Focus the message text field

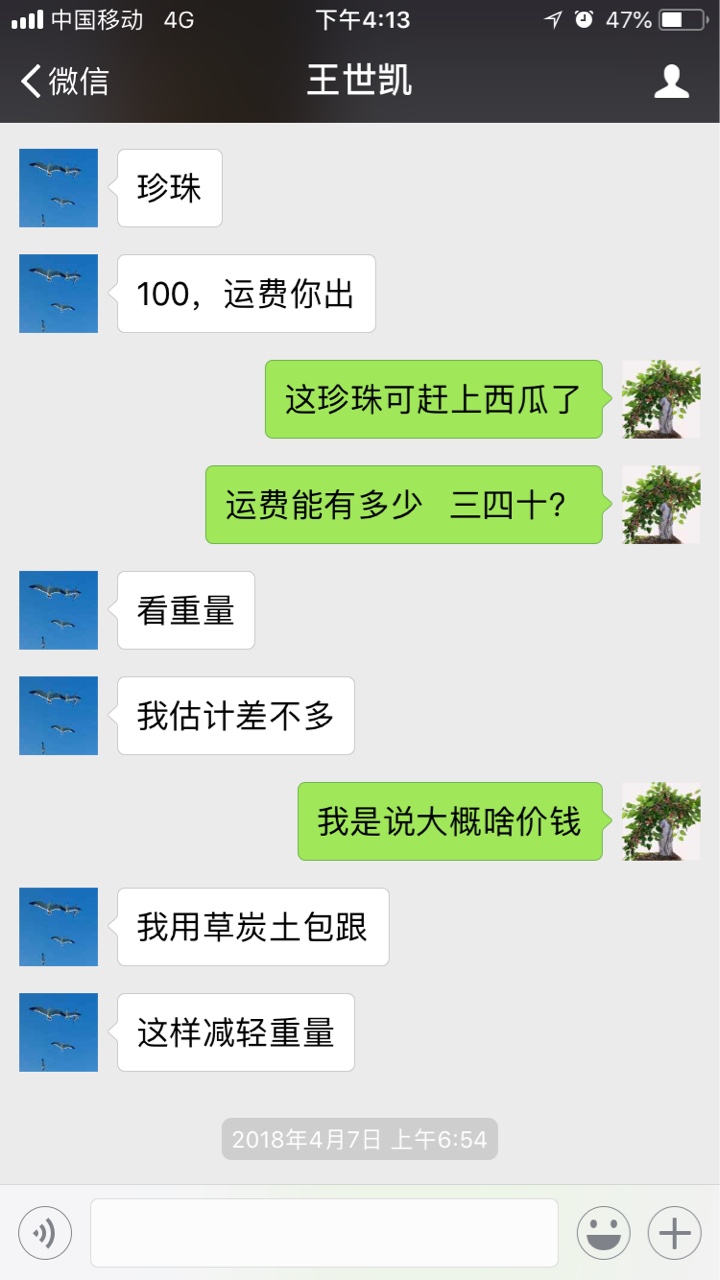click(324, 1232)
